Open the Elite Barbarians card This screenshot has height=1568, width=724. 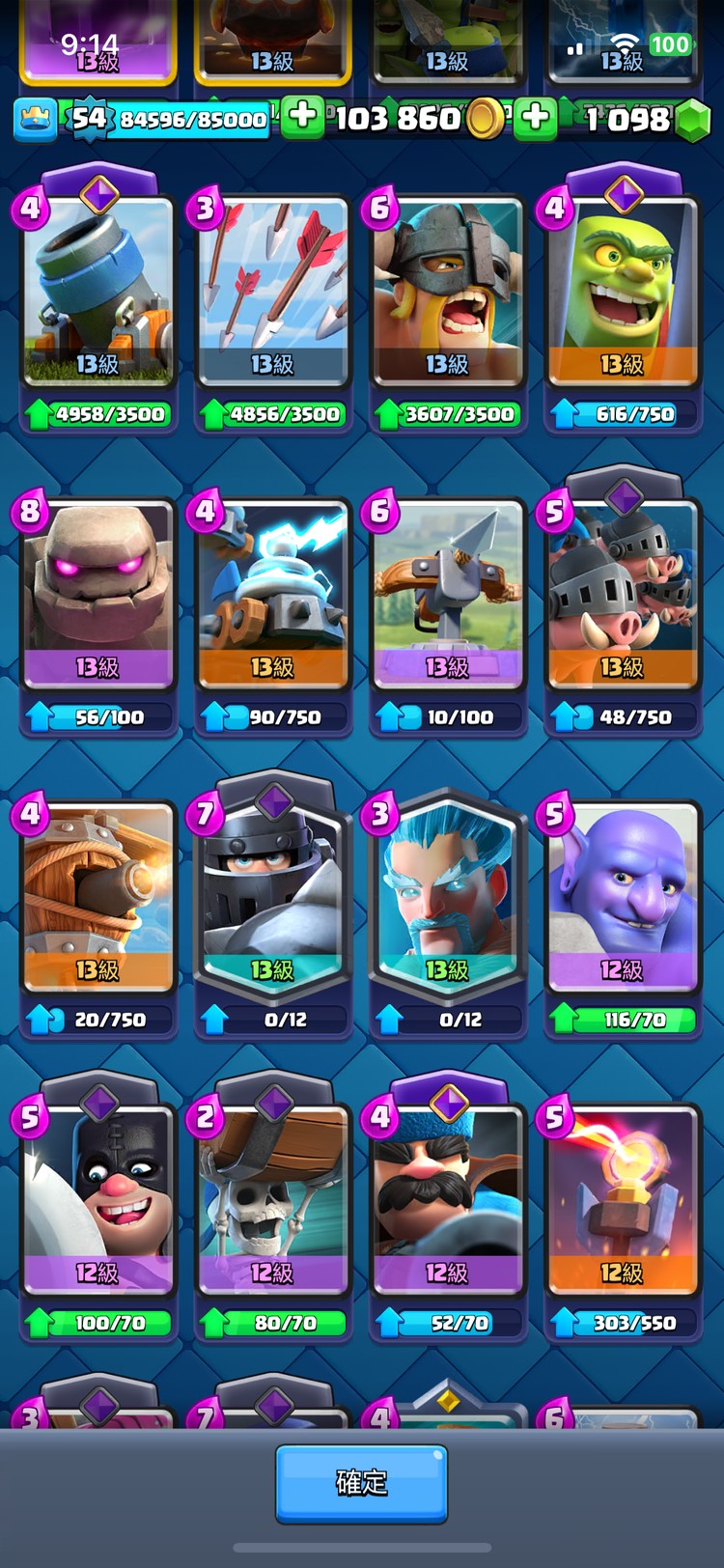tap(447, 290)
